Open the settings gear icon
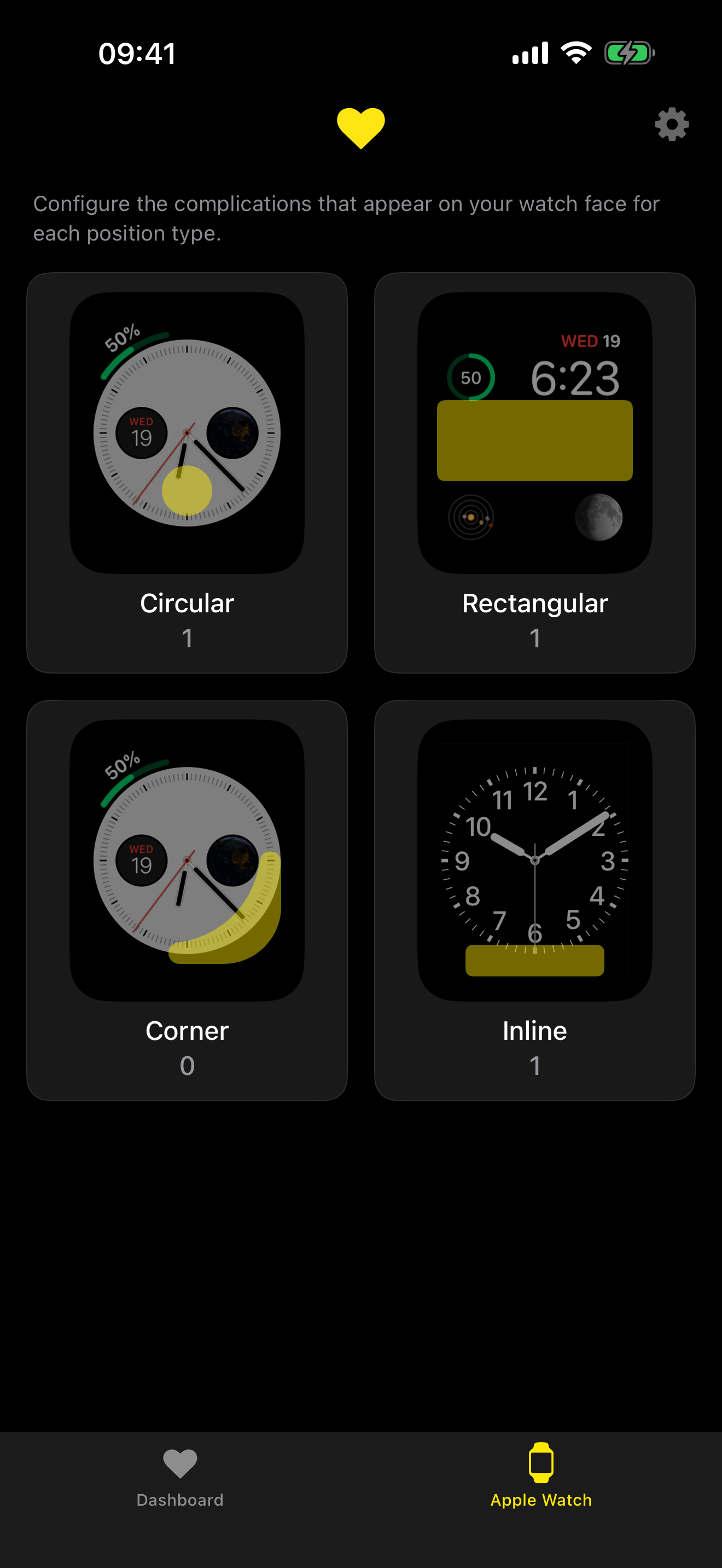Viewport: 722px width, 1568px height. click(672, 124)
